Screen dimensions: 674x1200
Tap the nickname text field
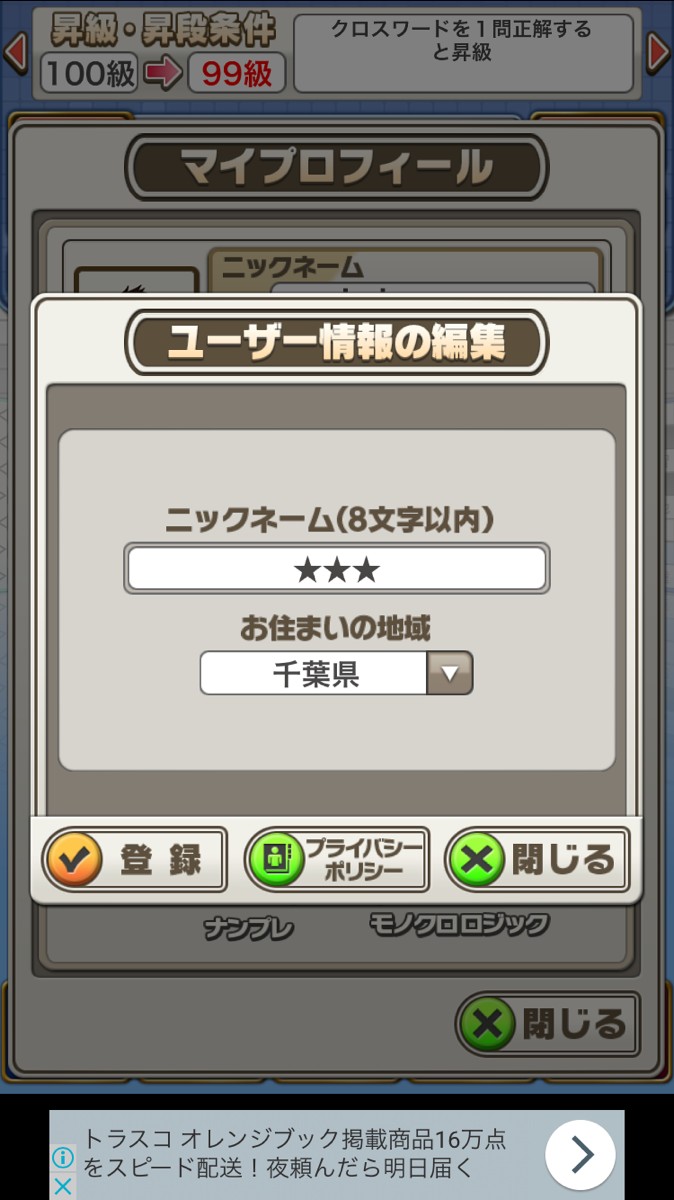tap(337, 569)
